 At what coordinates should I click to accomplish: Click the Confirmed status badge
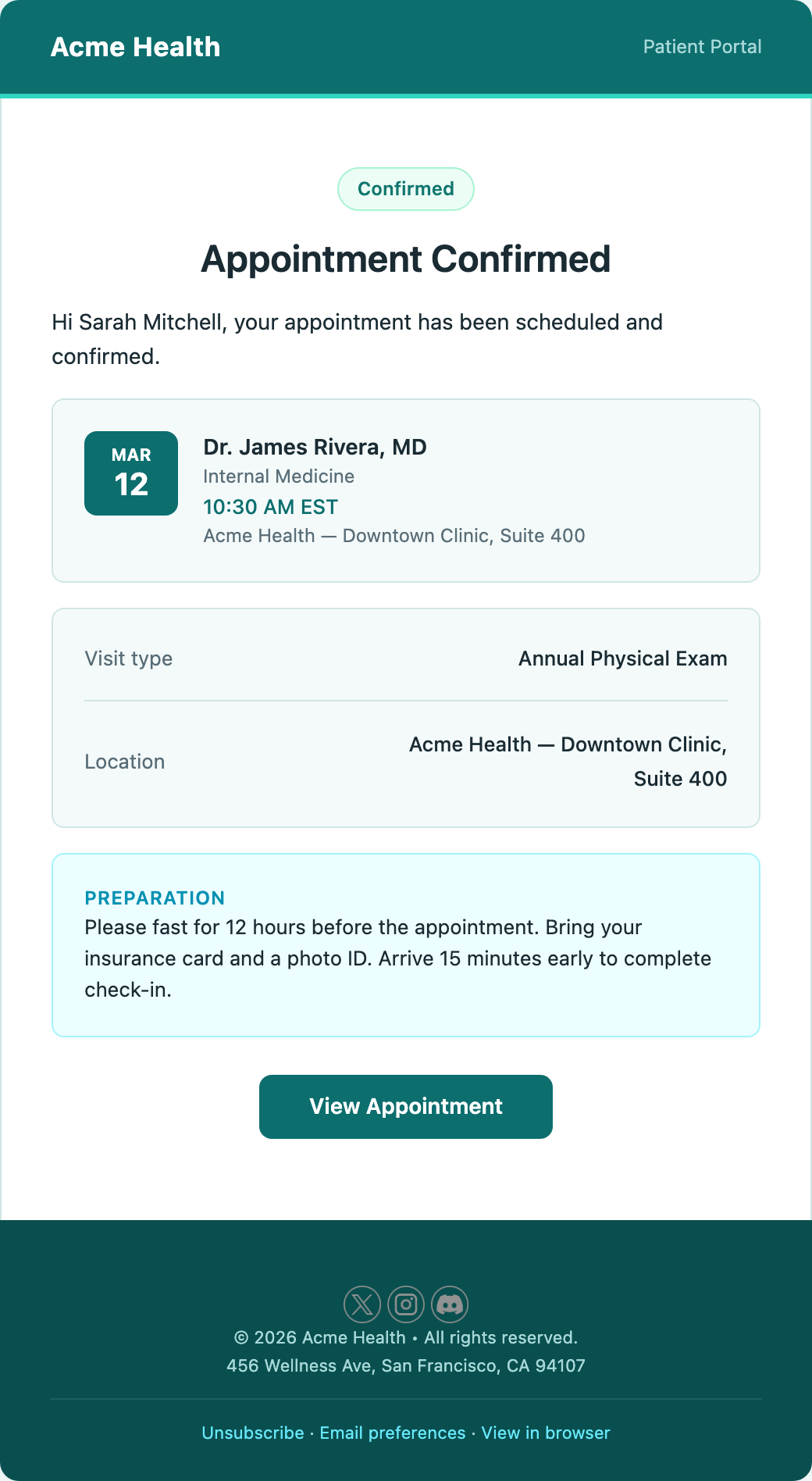pyautogui.click(x=405, y=188)
